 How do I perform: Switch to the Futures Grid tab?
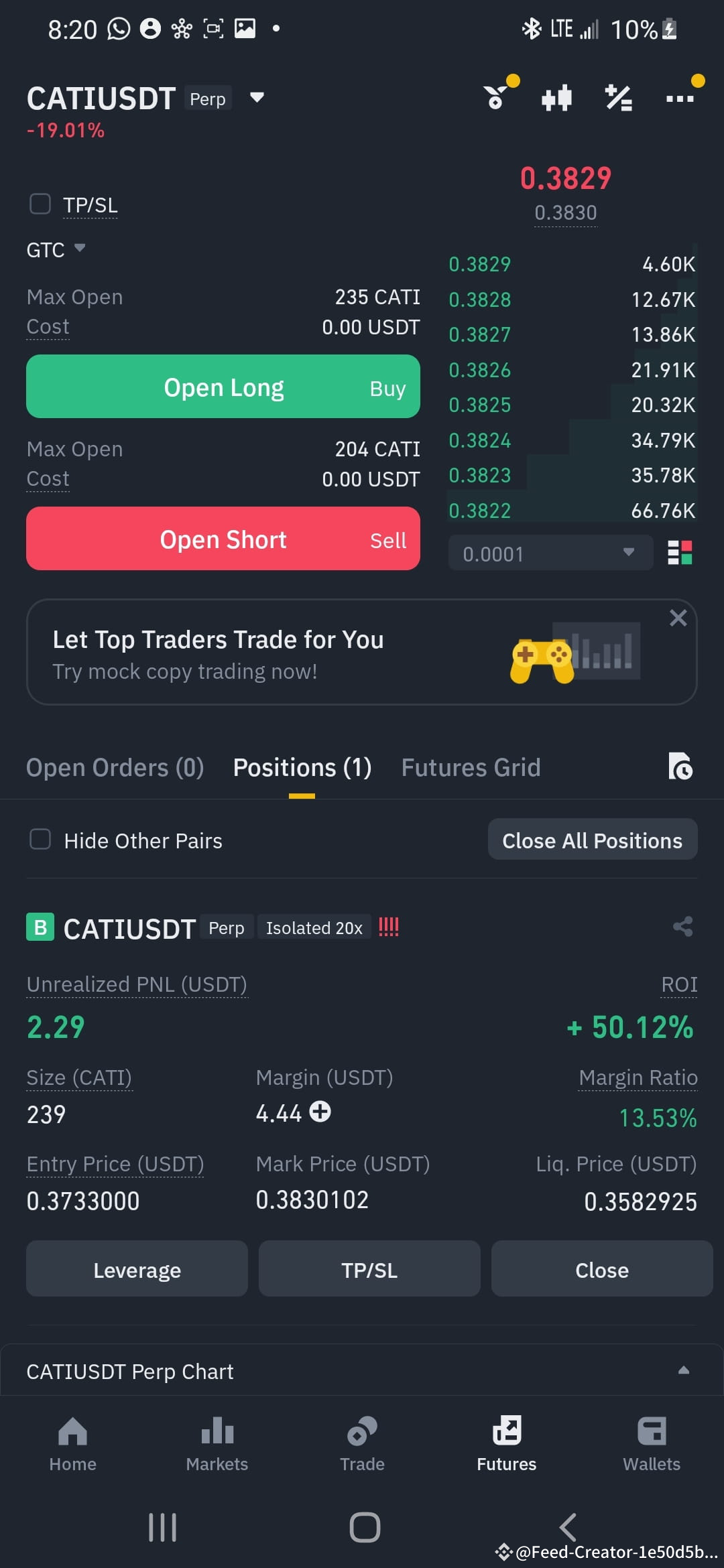pos(471,767)
